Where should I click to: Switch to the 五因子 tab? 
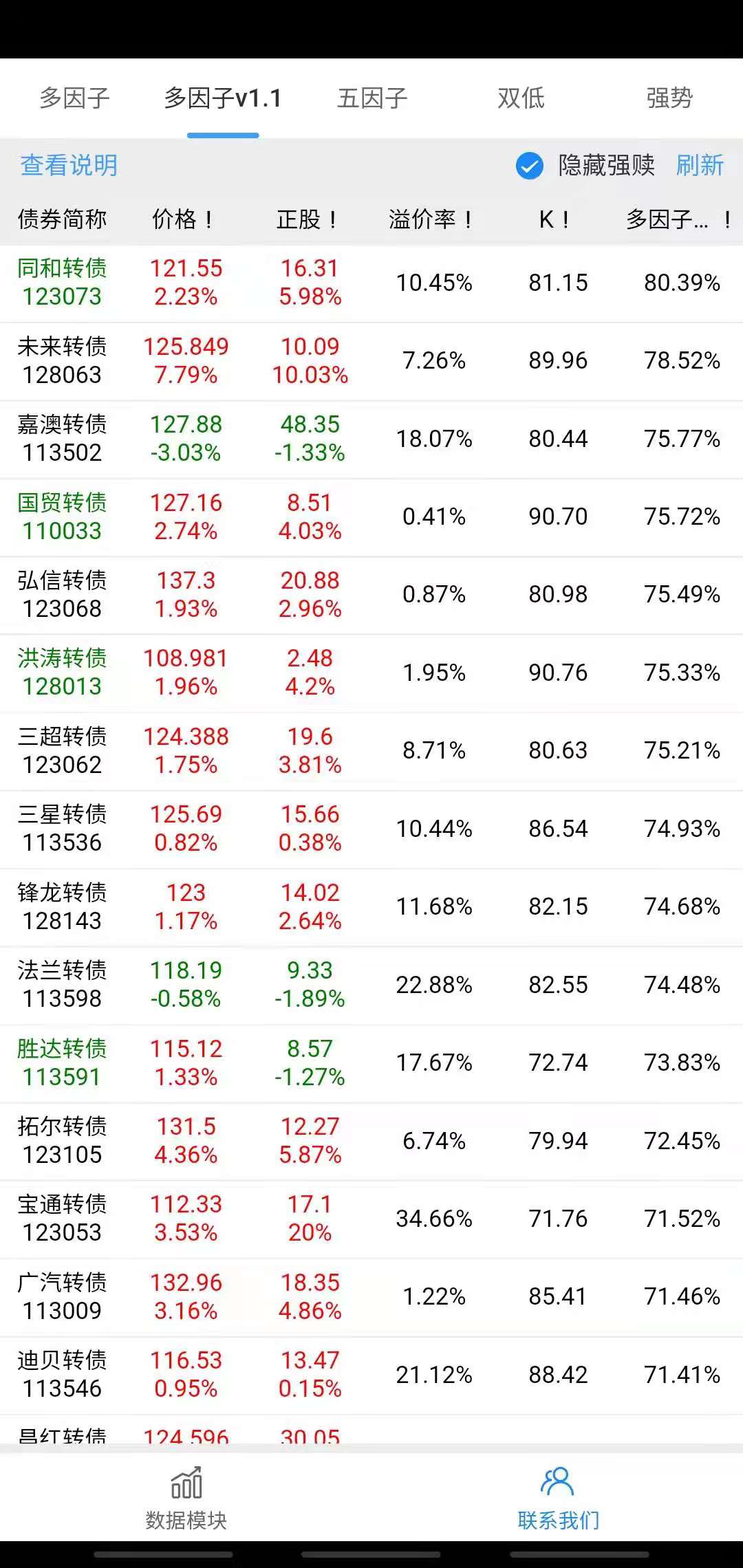372,98
